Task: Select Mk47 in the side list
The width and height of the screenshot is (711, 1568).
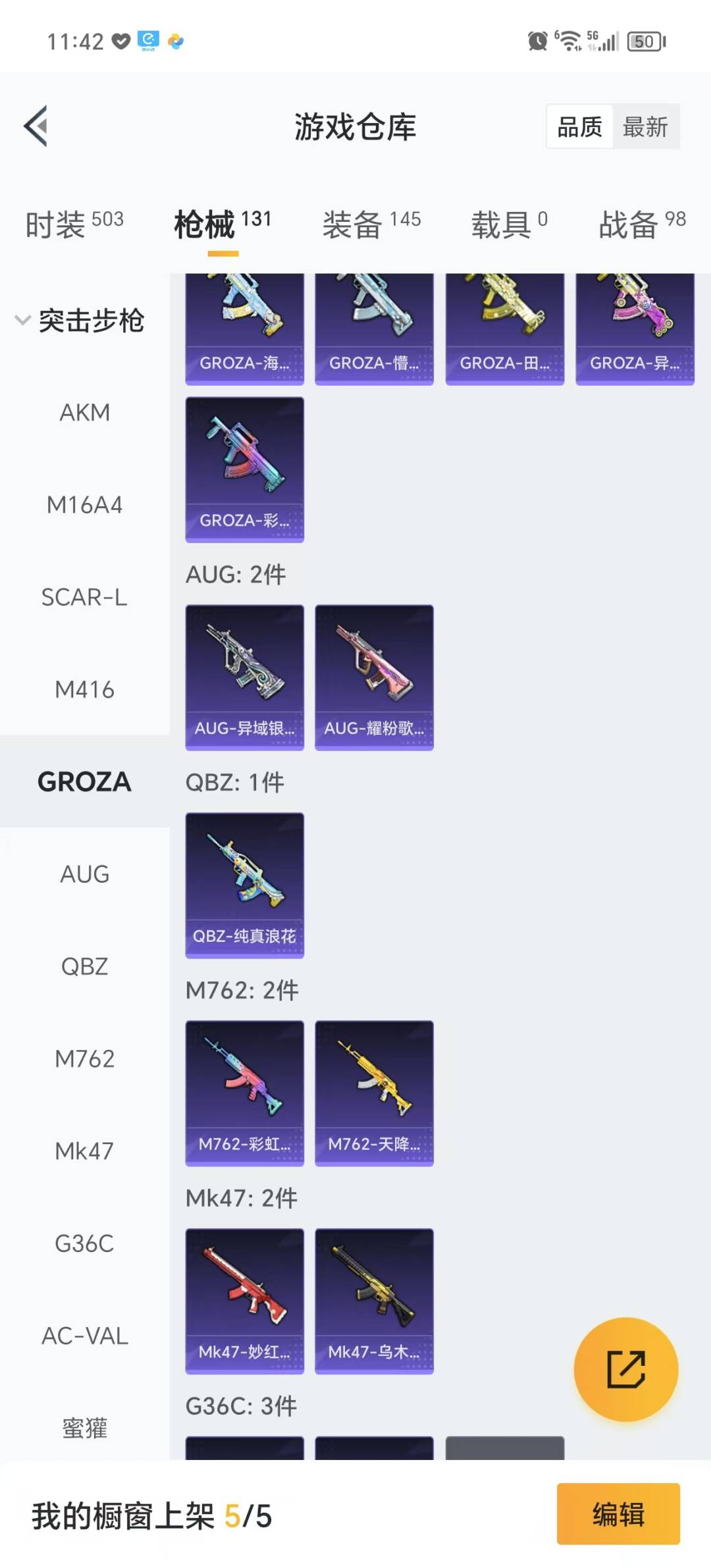Action: click(x=85, y=1151)
